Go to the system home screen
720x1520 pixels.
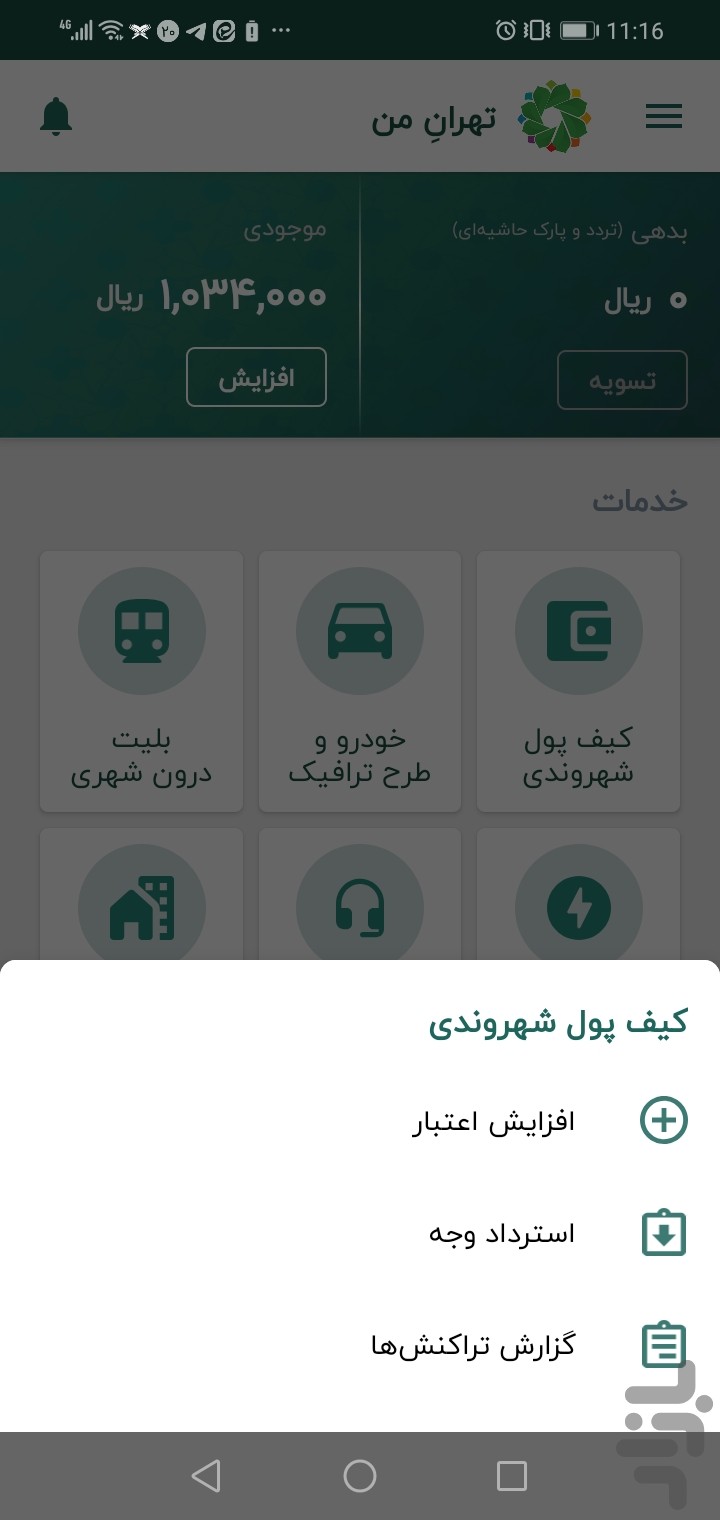pyautogui.click(x=359, y=1476)
